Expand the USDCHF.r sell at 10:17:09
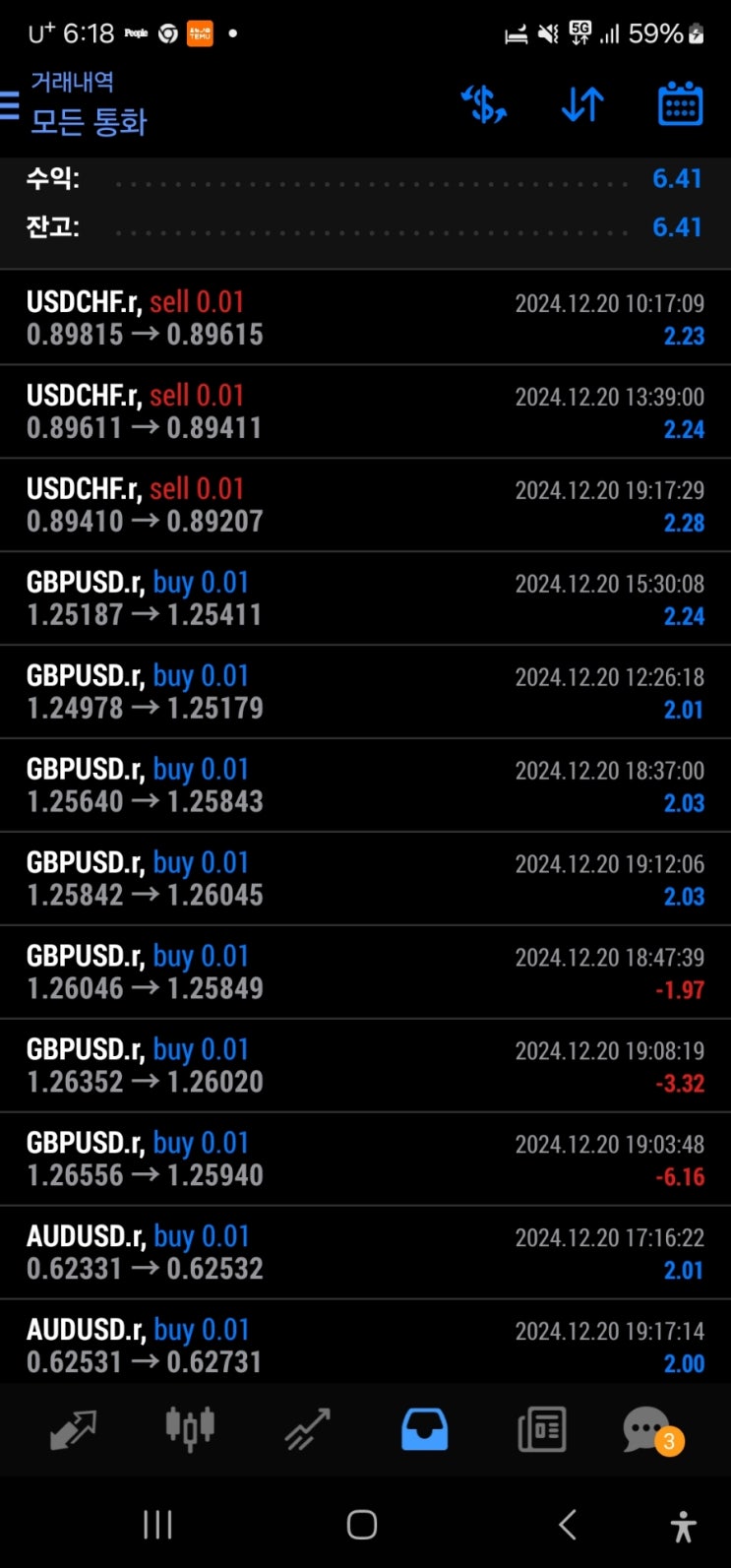Viewport: 731px width, 1568px height. pos(365,318)
